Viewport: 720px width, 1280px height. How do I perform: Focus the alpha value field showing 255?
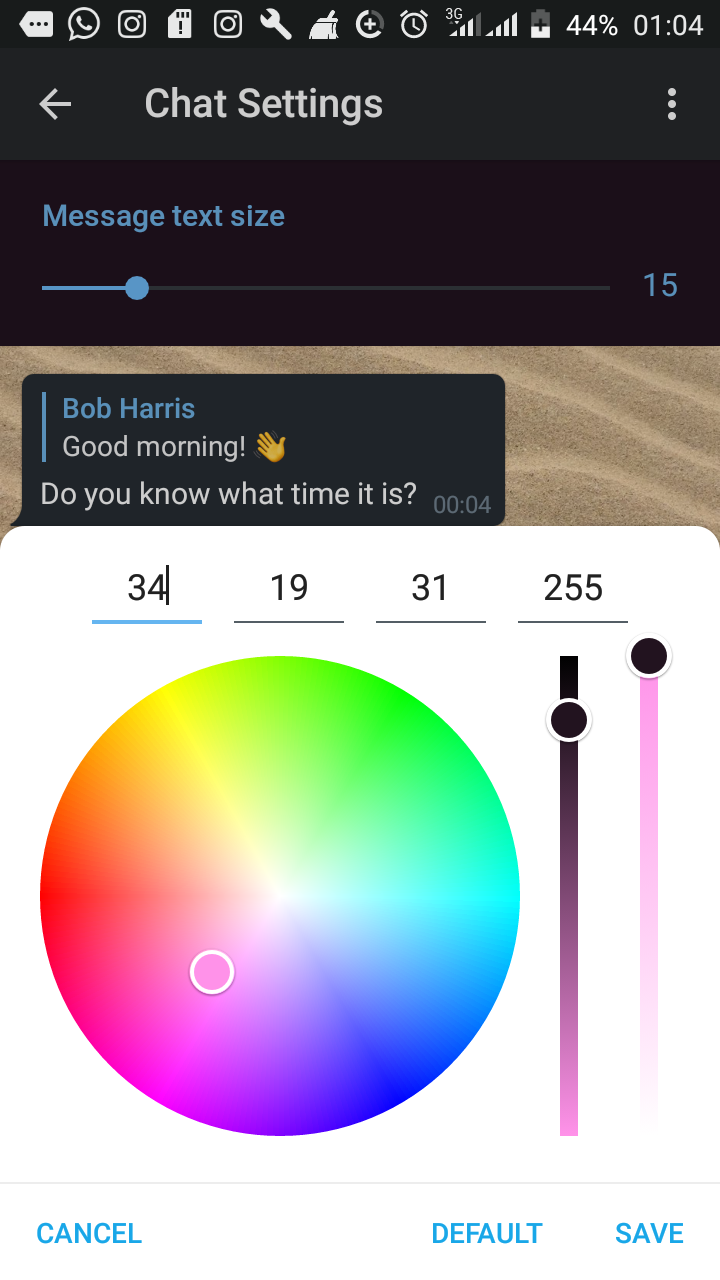573,588
